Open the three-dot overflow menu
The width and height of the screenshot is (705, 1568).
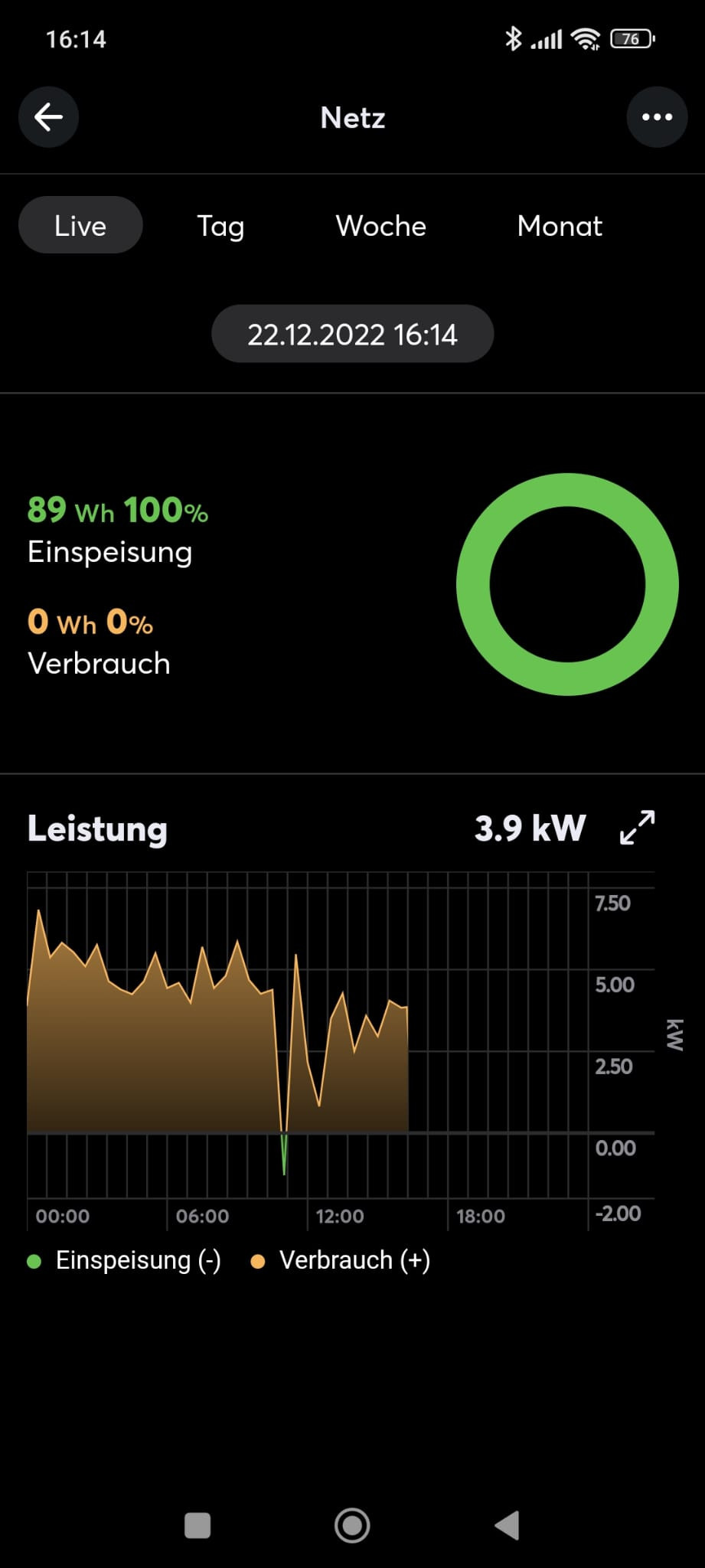pos(657,117)
